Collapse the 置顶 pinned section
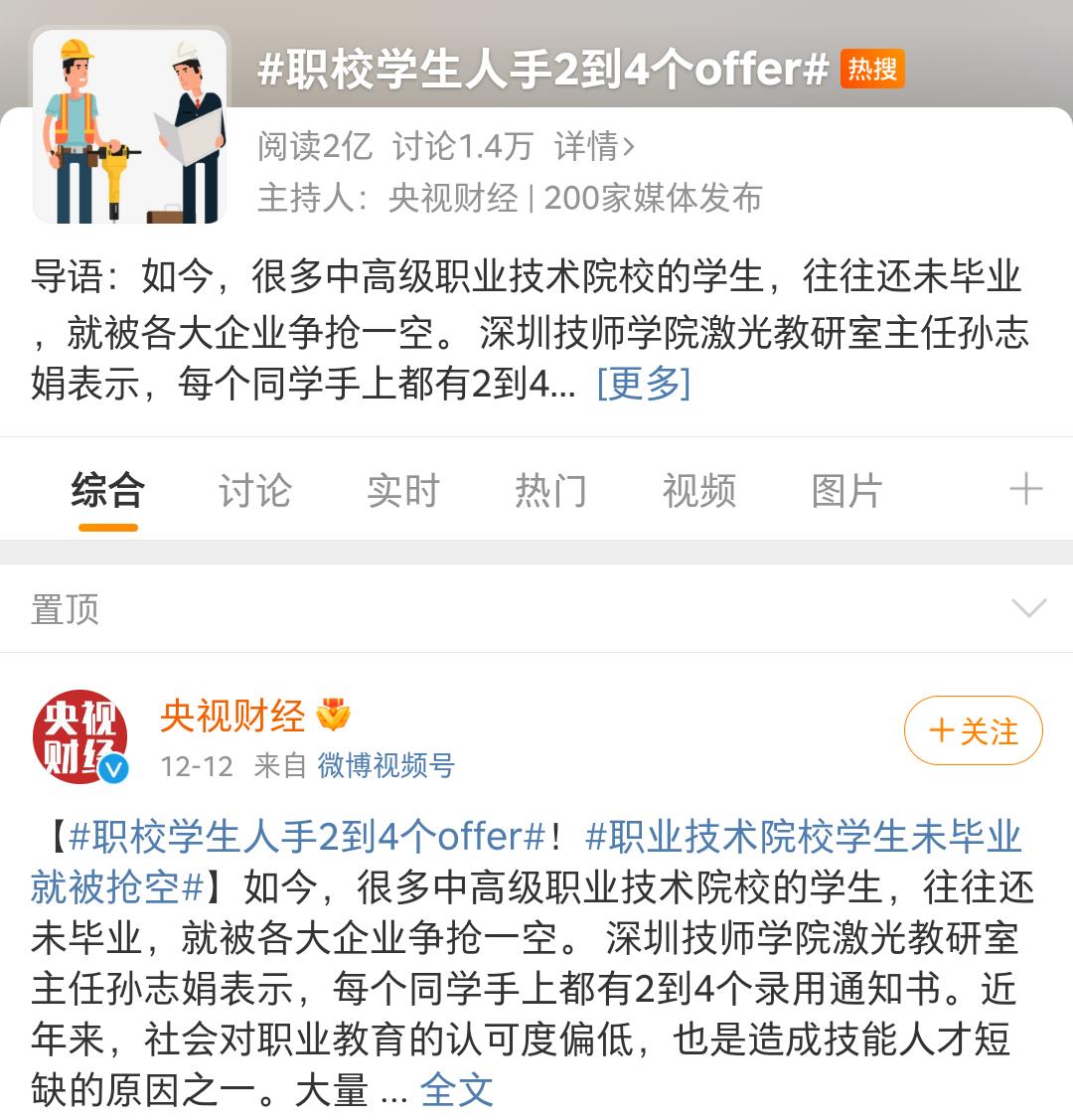 (1027, 607)
